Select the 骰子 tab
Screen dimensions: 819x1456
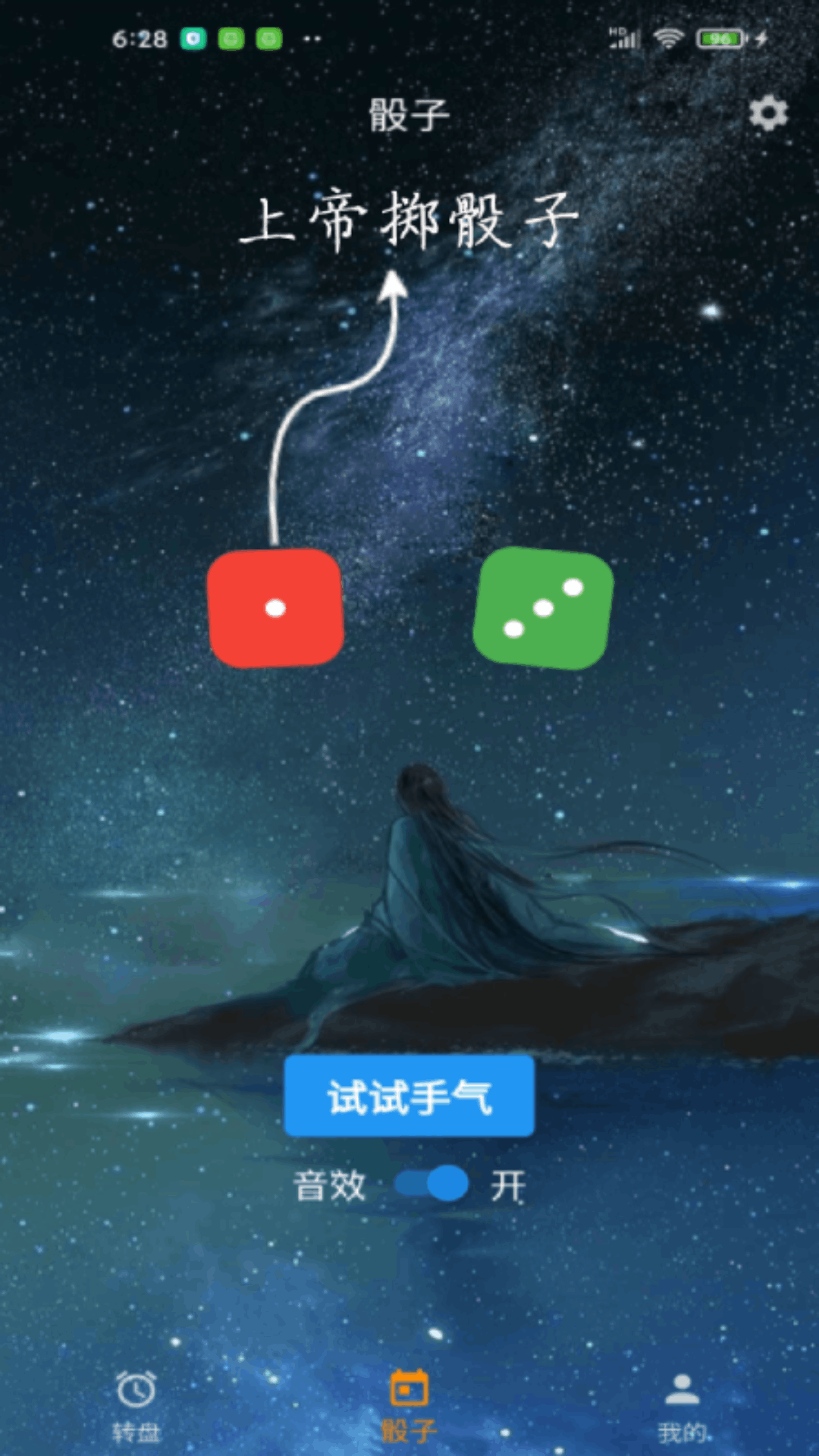(409, 1407)
